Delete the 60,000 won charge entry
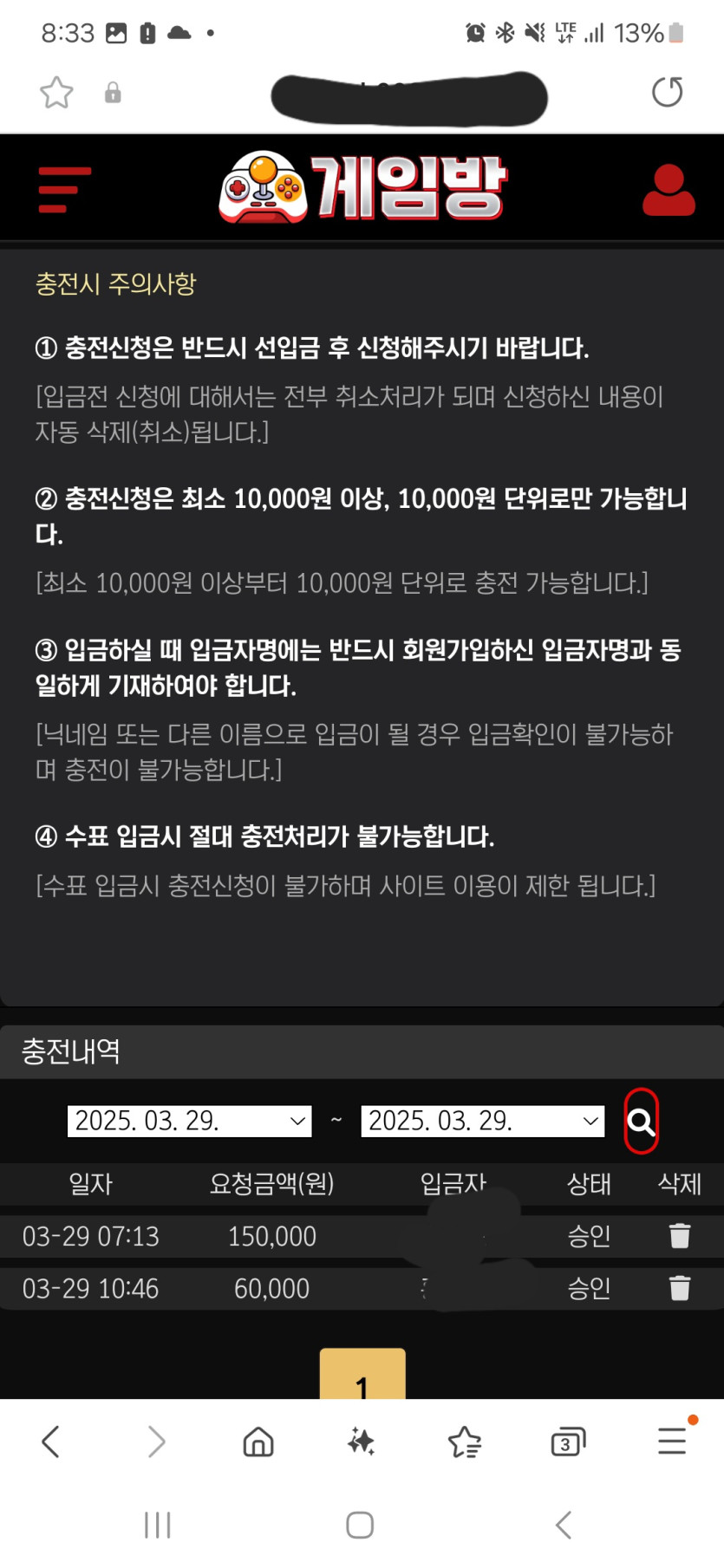The height and width of the screenshot is (1568, 724). (x=680, y=1289)
